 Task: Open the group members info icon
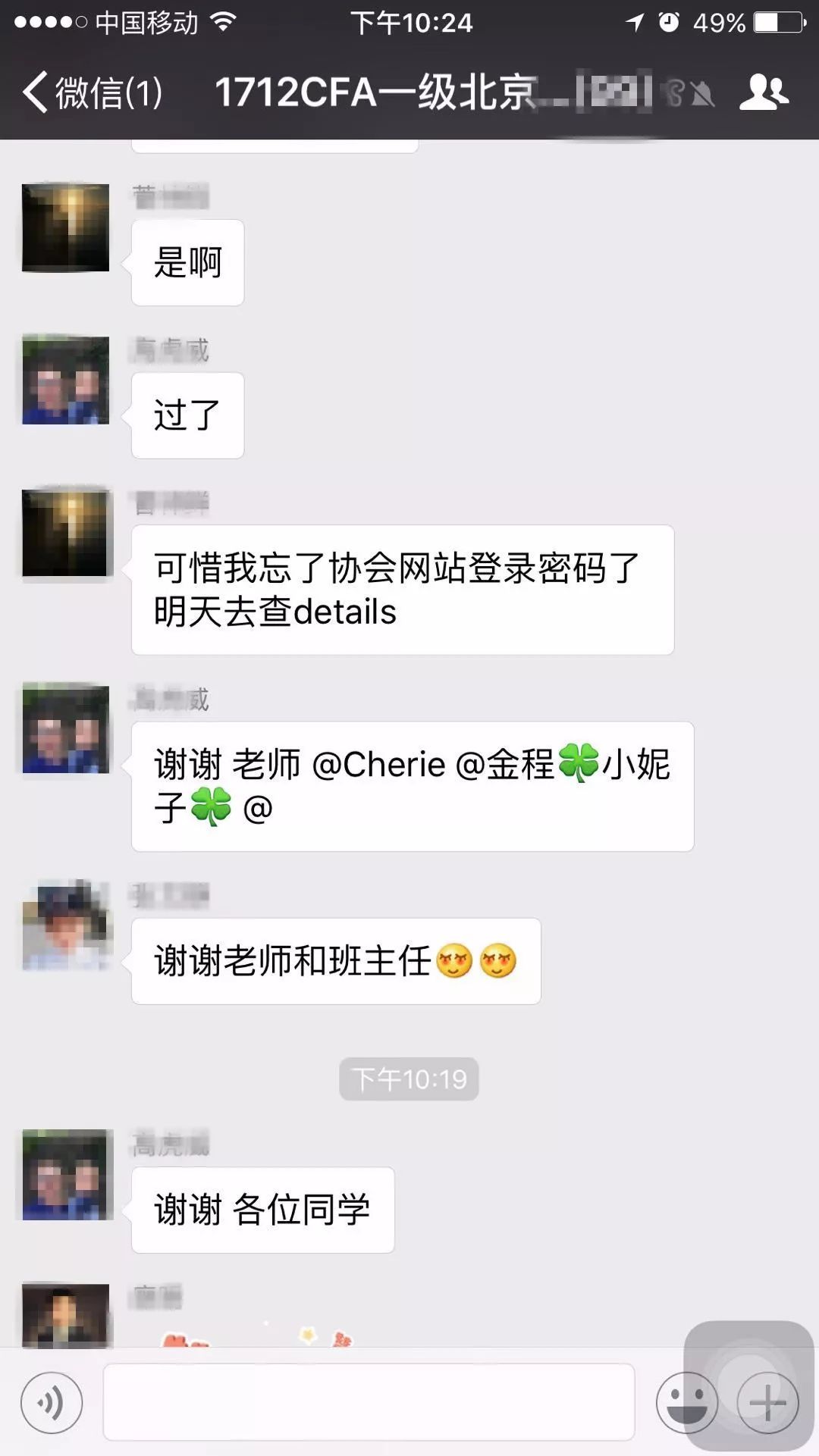tap(764, 92)
